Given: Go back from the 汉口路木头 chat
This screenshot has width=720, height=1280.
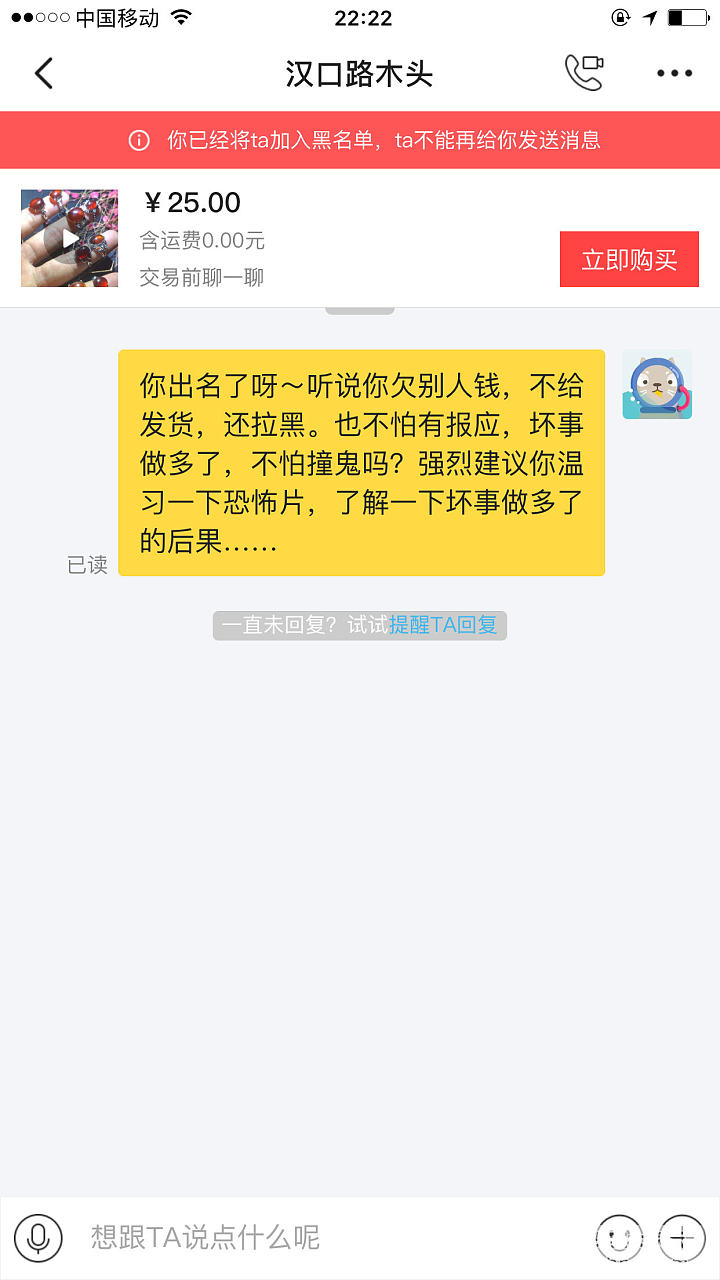Looking at the screenshot, I should [43, 74].
